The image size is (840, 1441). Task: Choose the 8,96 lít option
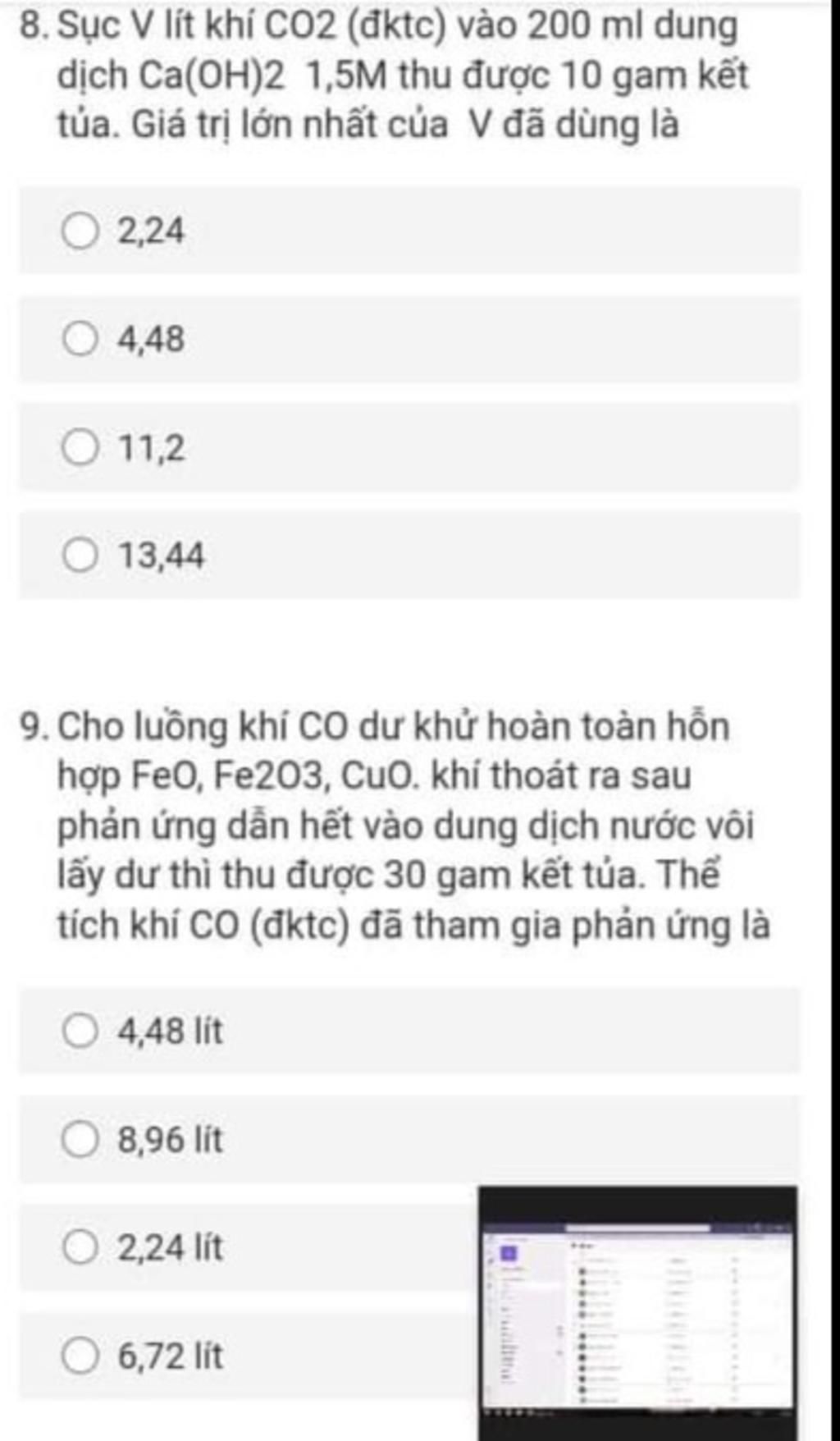click(80, 1139)
